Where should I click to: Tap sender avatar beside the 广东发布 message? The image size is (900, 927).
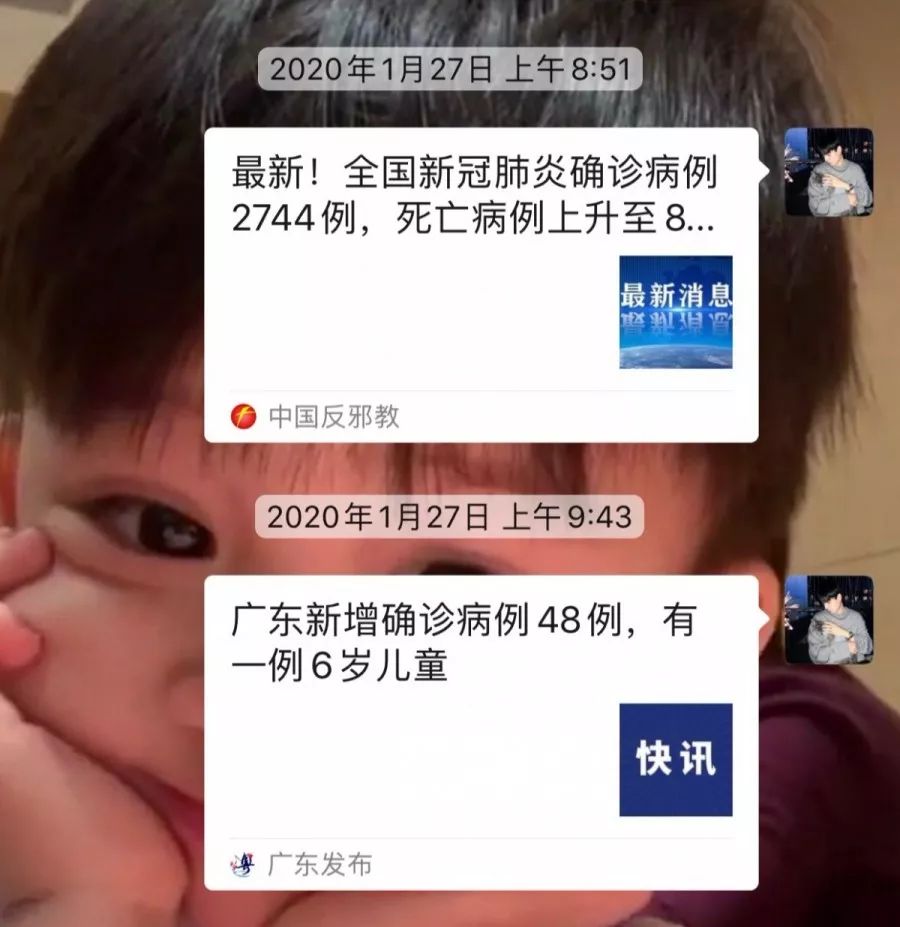828,620
